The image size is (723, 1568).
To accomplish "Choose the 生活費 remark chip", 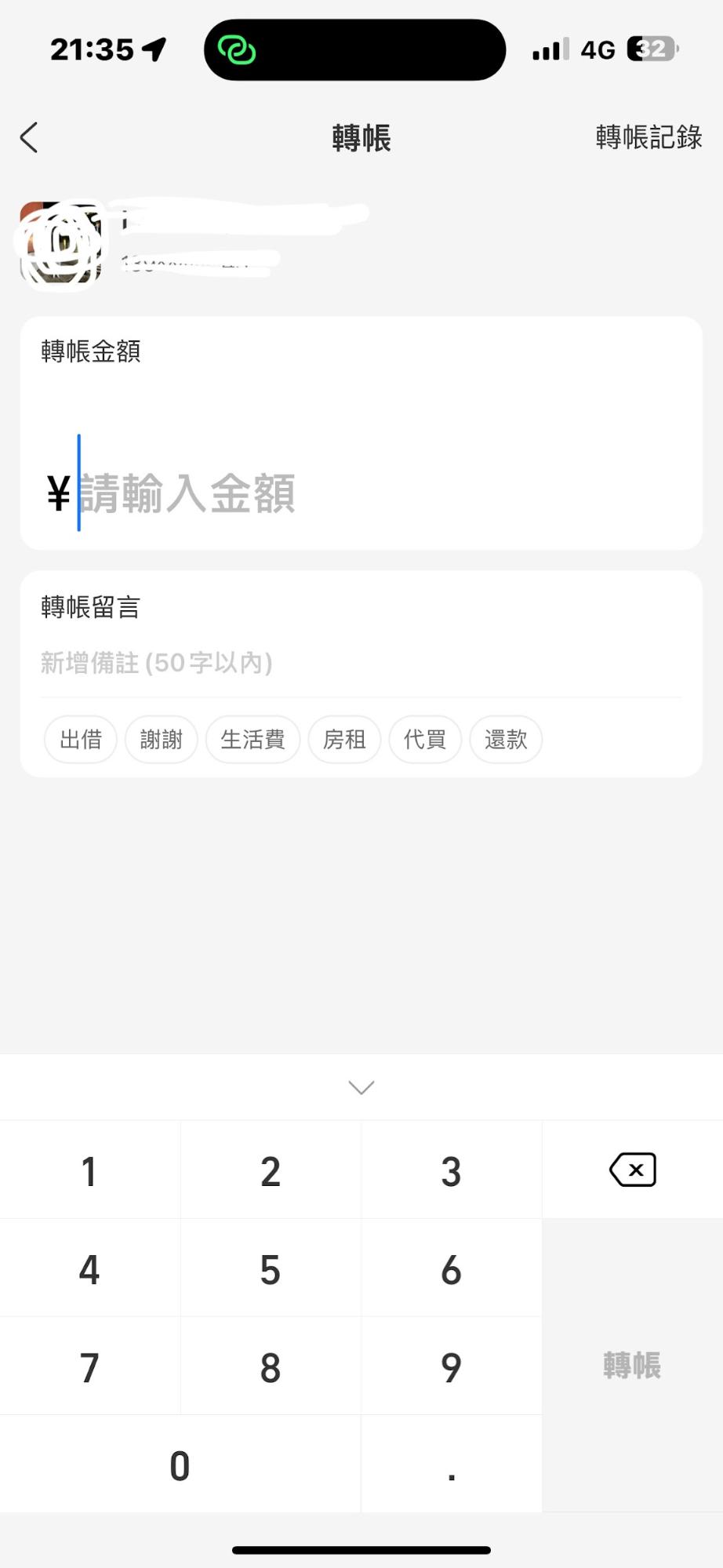I will pyautogui.click(x=253, y=739).
